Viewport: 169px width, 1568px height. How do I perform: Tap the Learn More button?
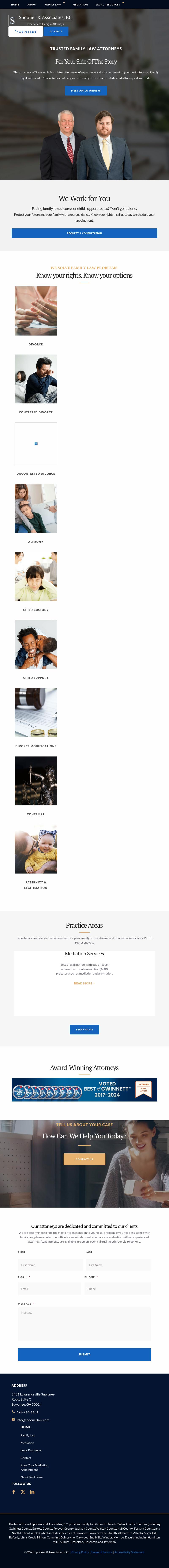point(84,1029)
